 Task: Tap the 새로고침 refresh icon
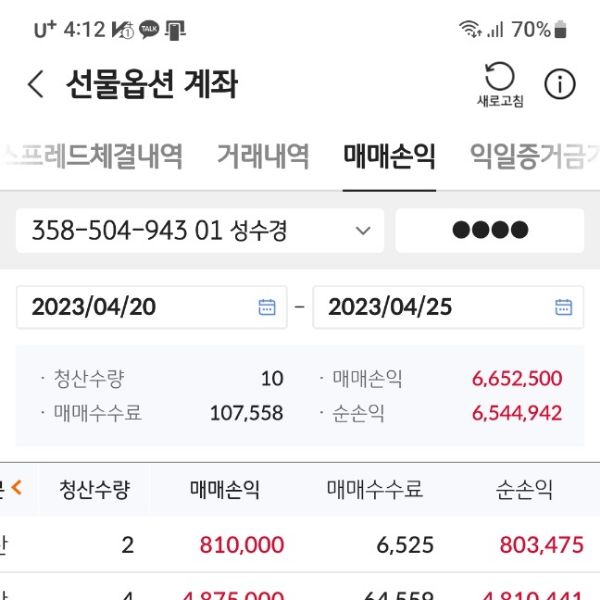point(499,83)
